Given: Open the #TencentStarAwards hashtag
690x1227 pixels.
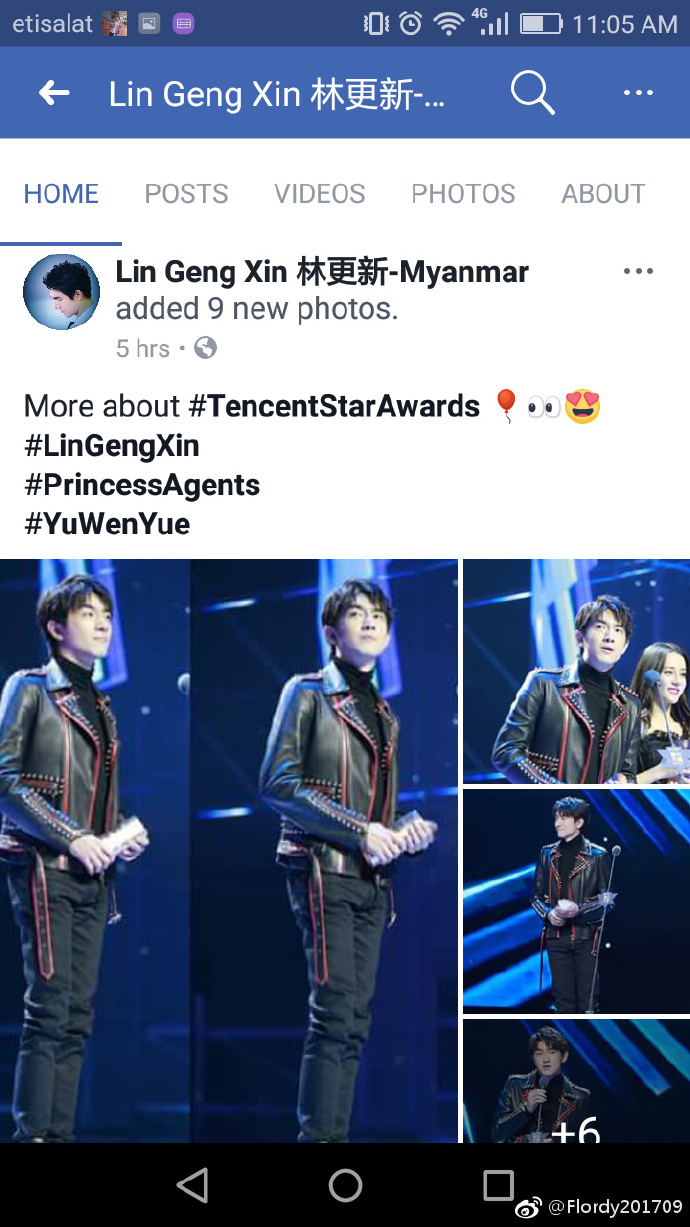Looking at the screenshot, I should click(334, 406).
